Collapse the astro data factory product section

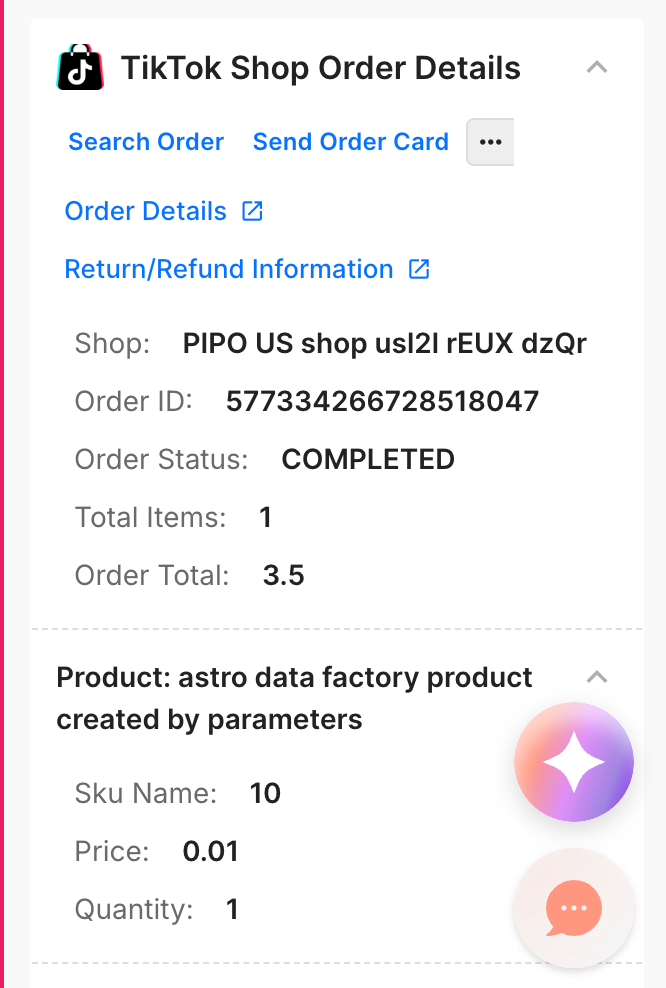(x=597, y=678)
